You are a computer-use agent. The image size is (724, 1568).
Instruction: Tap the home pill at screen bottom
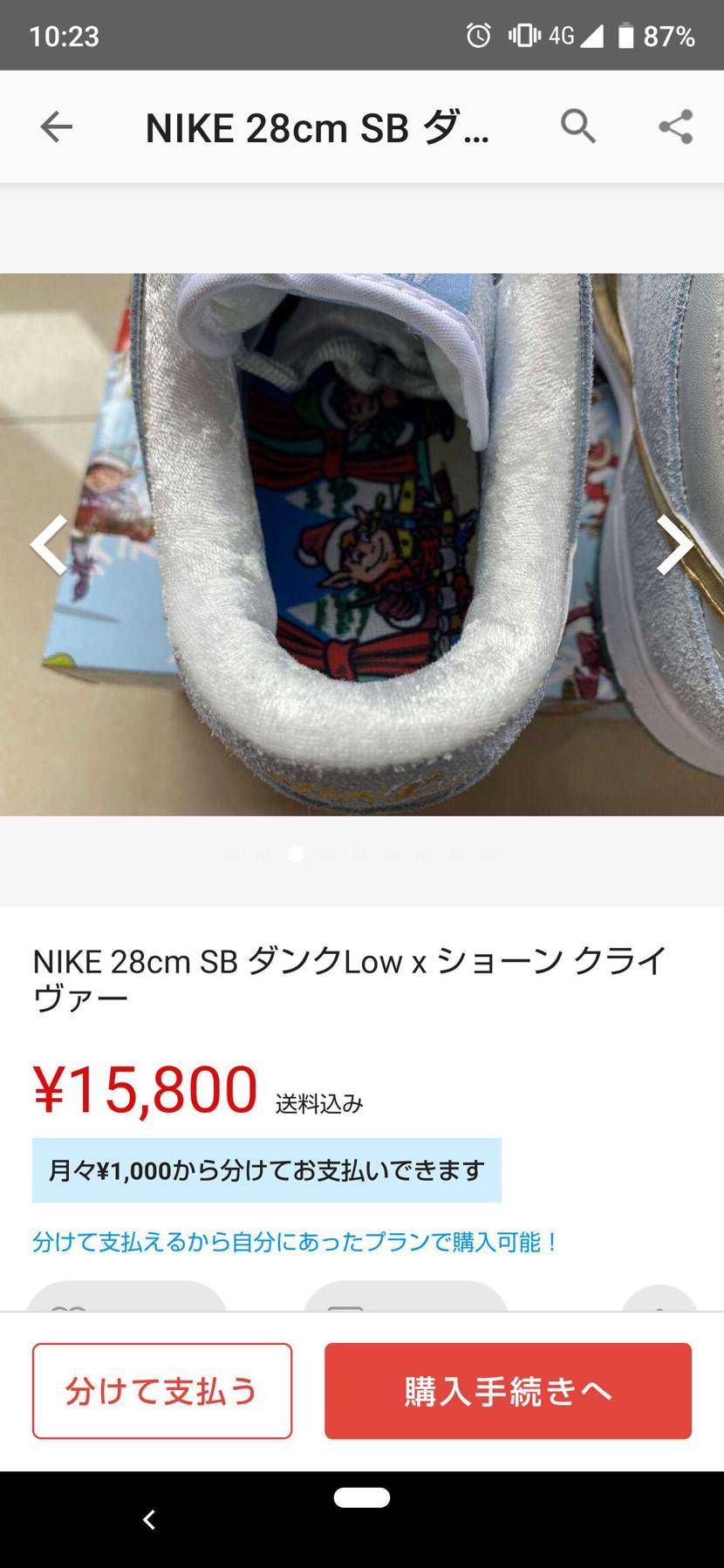tap(362, 1496)
